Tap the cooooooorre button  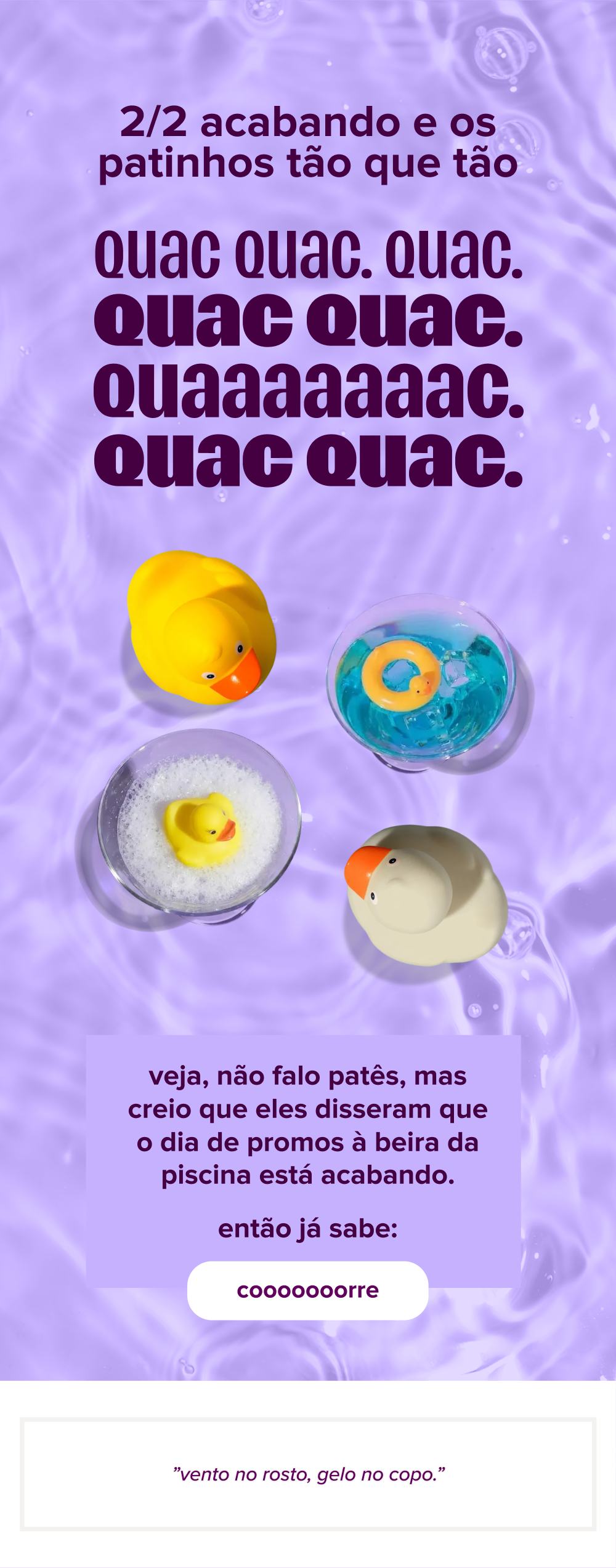(x=307, y=1290)
